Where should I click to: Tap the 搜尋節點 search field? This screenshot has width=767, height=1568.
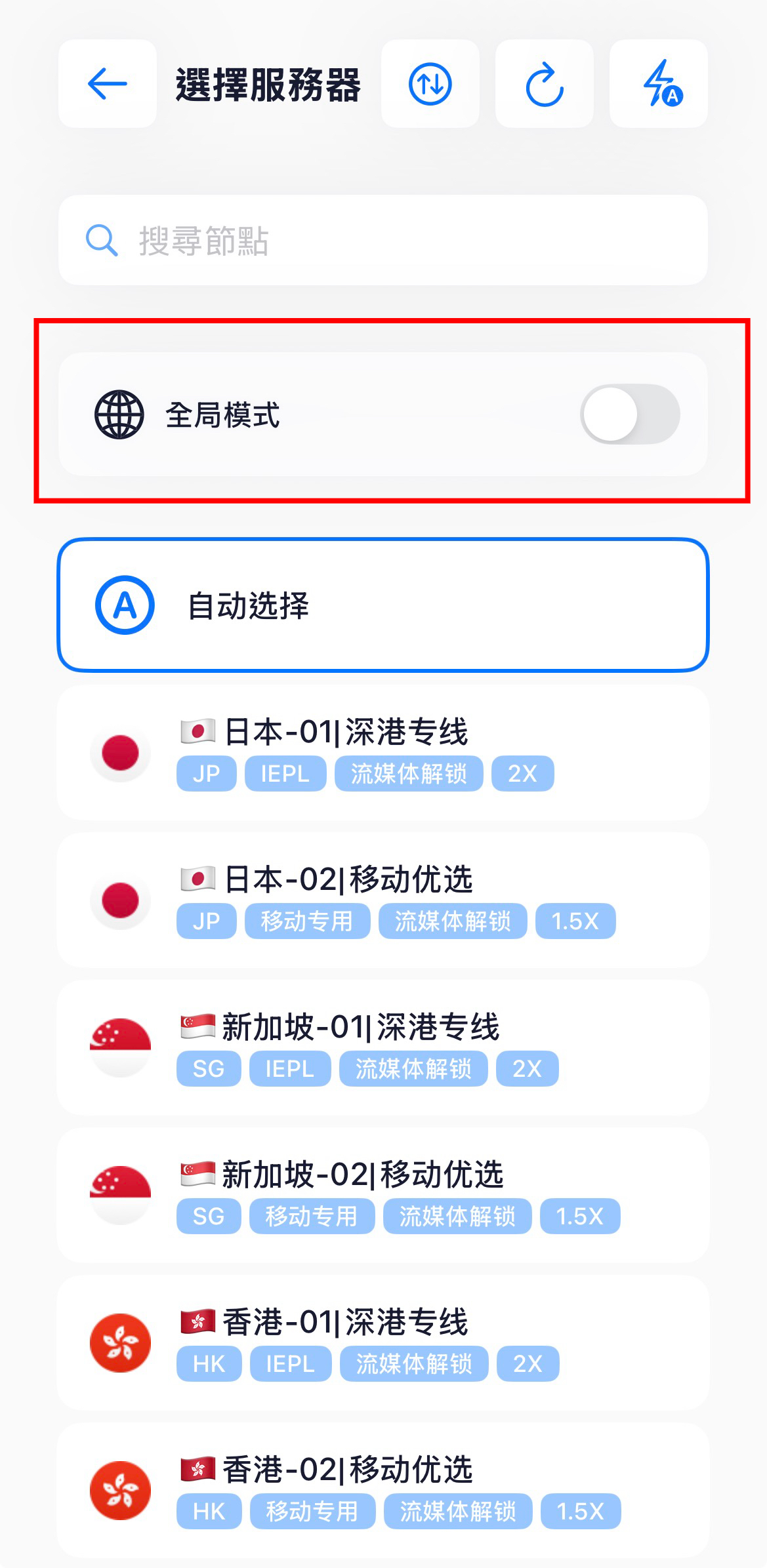pyautogui.click(x=383, y=240)
